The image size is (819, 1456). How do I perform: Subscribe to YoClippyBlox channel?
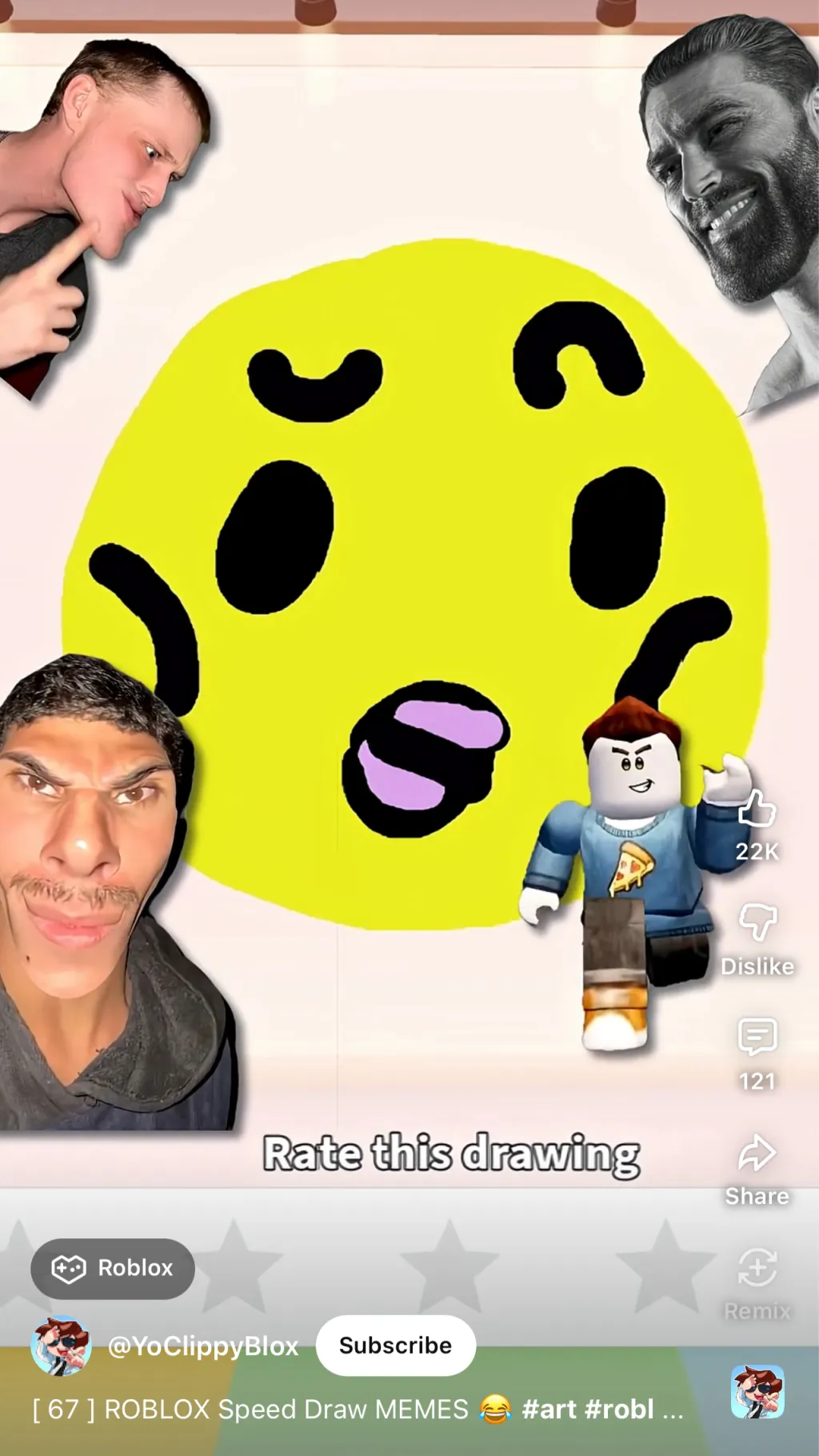[x=395, y=1346]
